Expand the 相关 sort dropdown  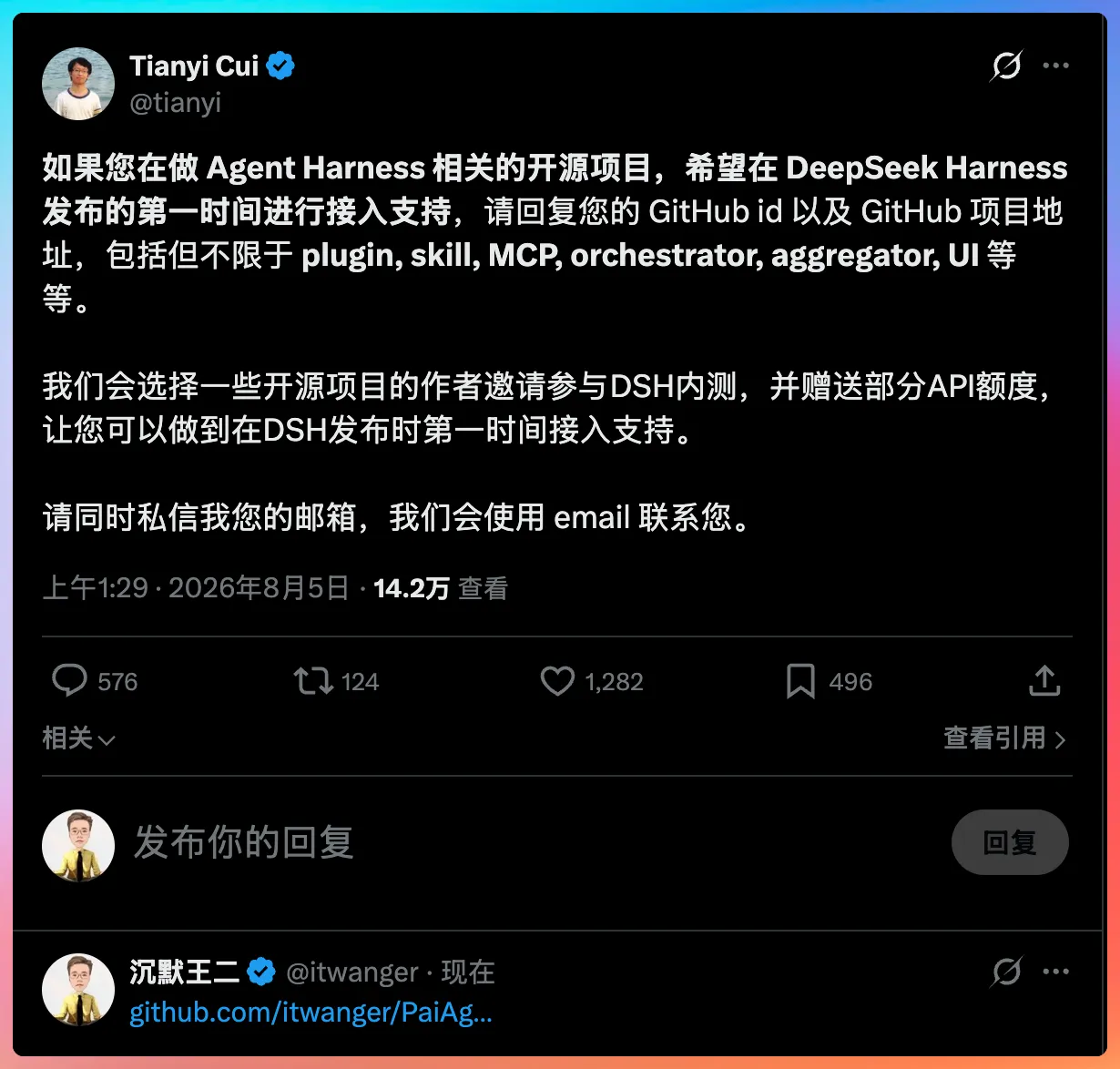[x=79, y=738]
